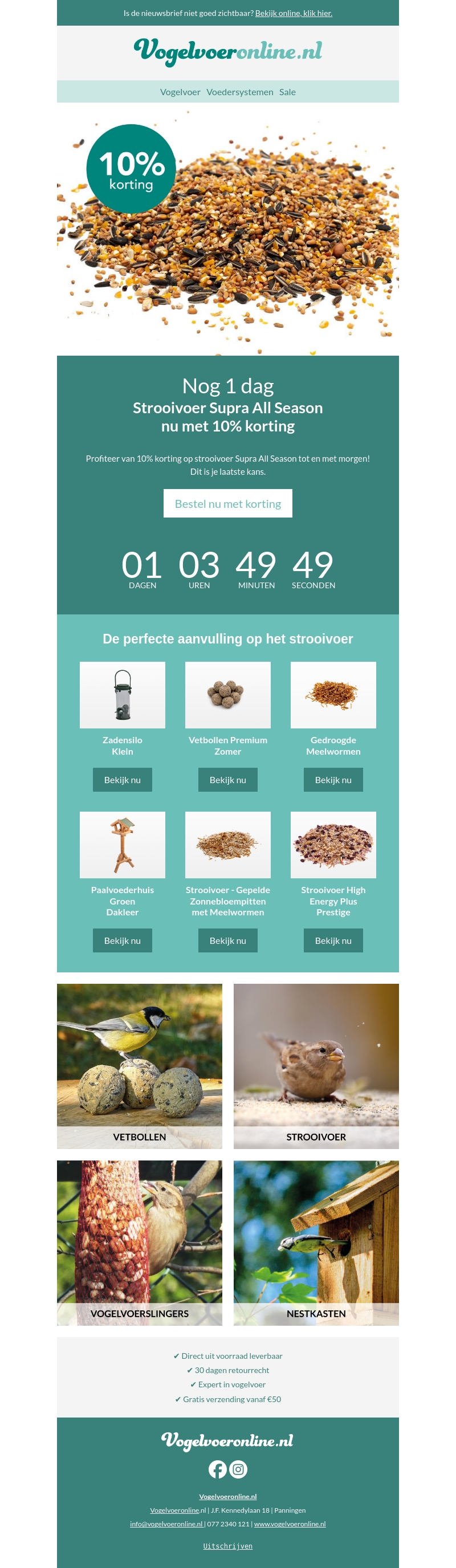Tap 'Bestel nu met korting' button

coord(227,503)
